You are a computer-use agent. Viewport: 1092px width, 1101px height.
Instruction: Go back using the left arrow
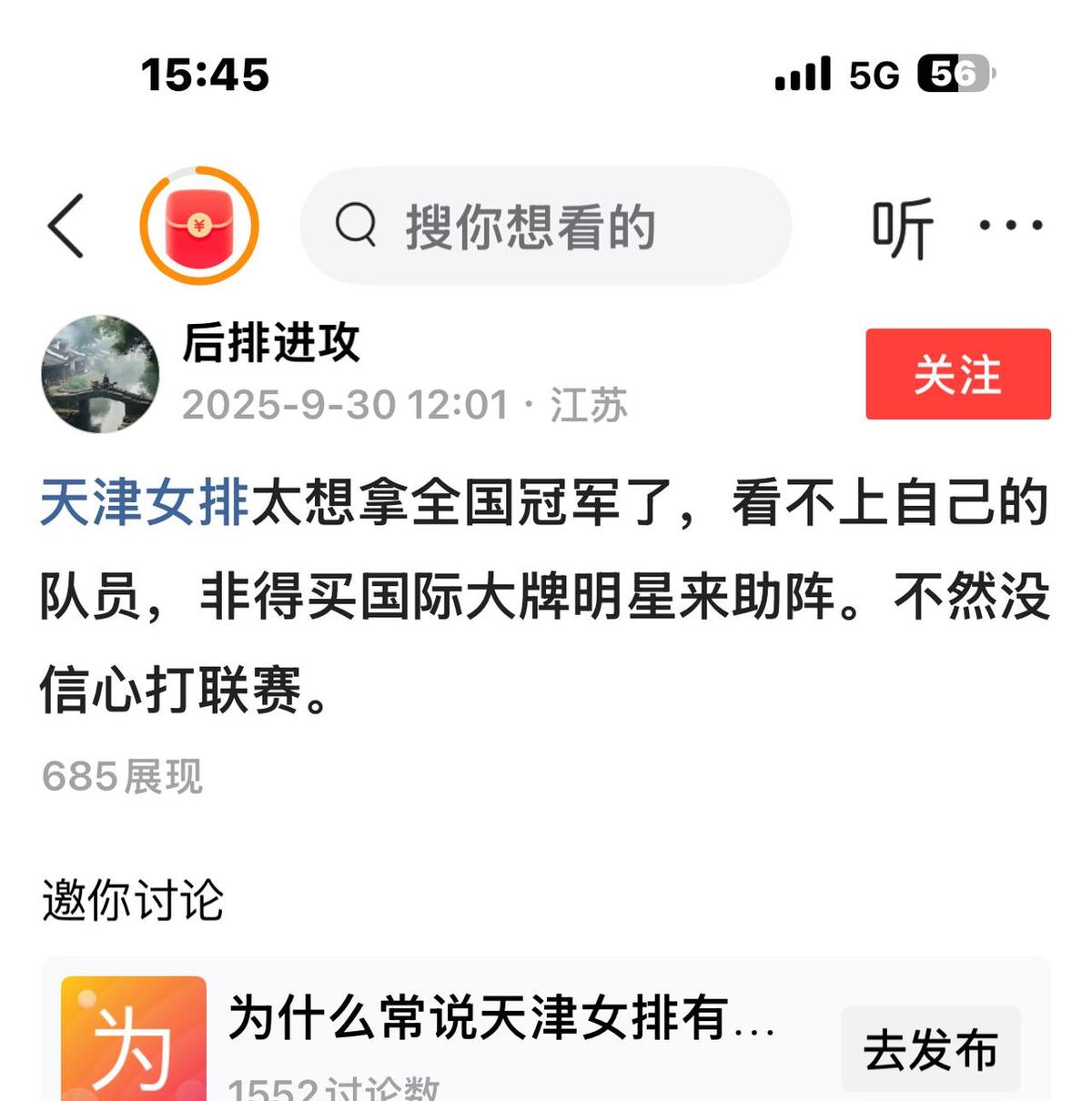[66, 226]
